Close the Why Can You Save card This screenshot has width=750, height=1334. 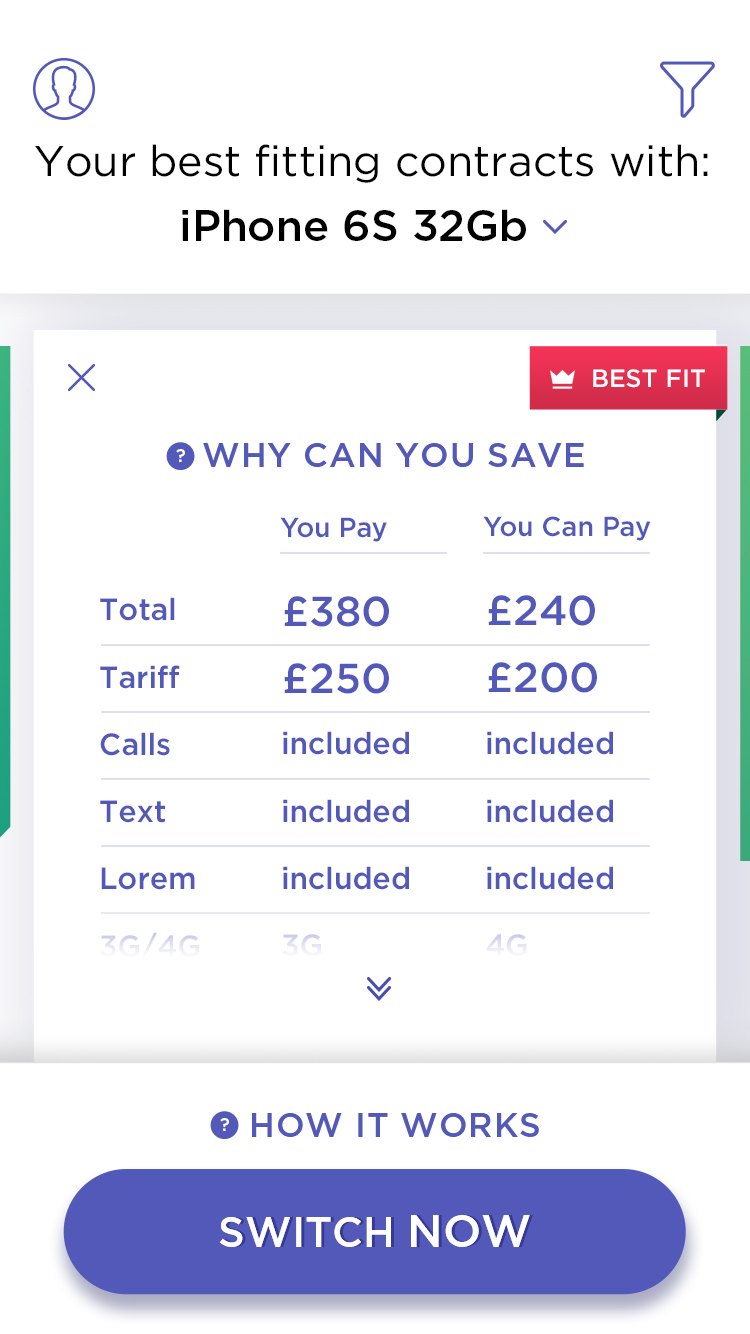[x=81, y=377]
